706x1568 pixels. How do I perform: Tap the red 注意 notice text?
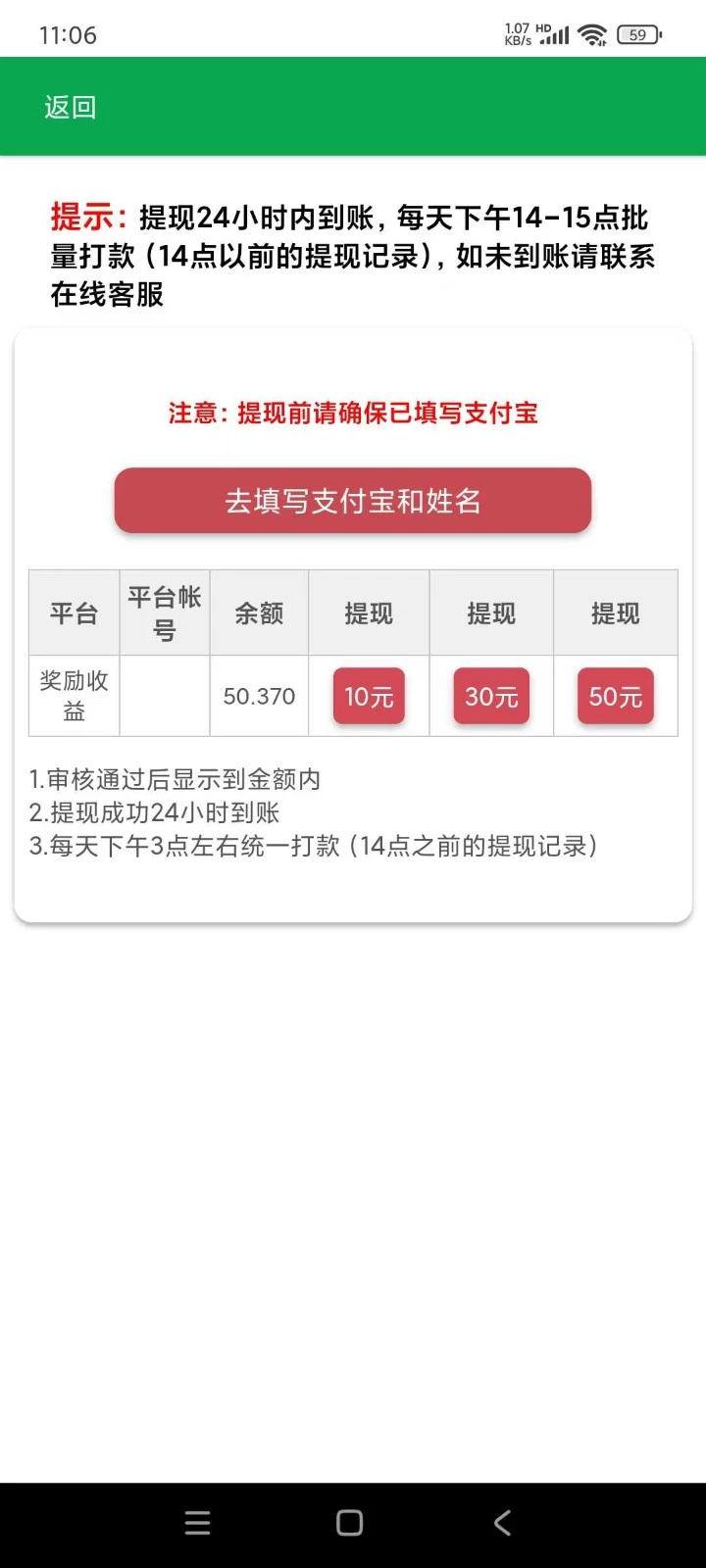click(x=353, y=414)
